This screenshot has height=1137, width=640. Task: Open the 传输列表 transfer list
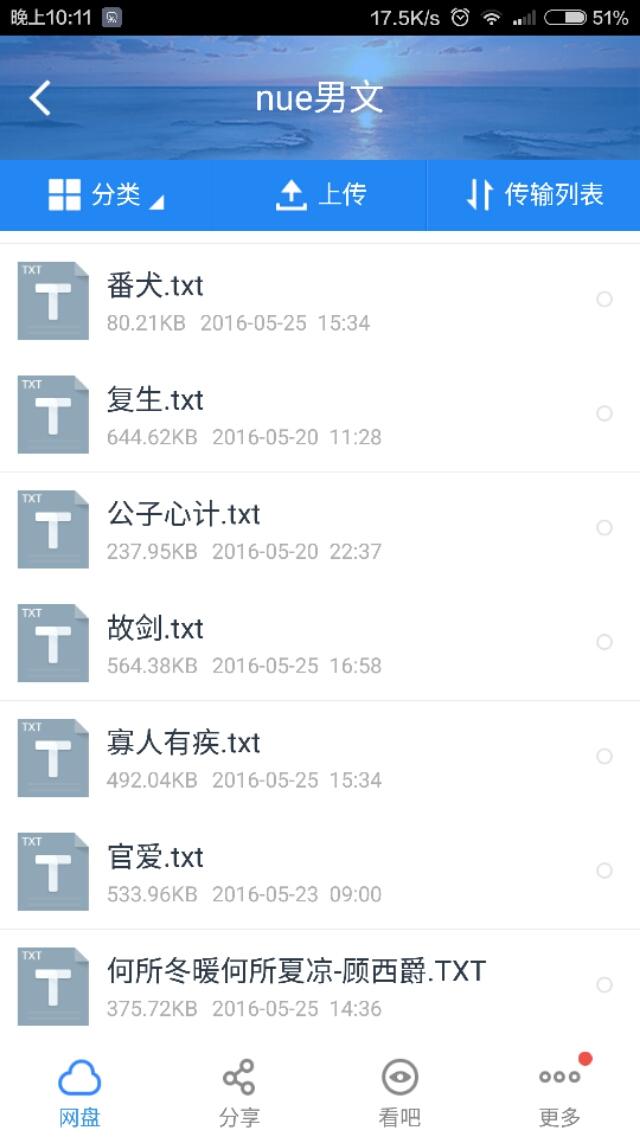[534, 195]
